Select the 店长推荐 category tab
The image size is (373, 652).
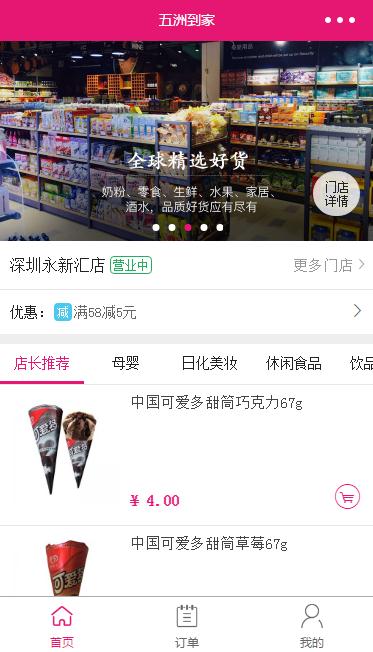coord(42,363)
